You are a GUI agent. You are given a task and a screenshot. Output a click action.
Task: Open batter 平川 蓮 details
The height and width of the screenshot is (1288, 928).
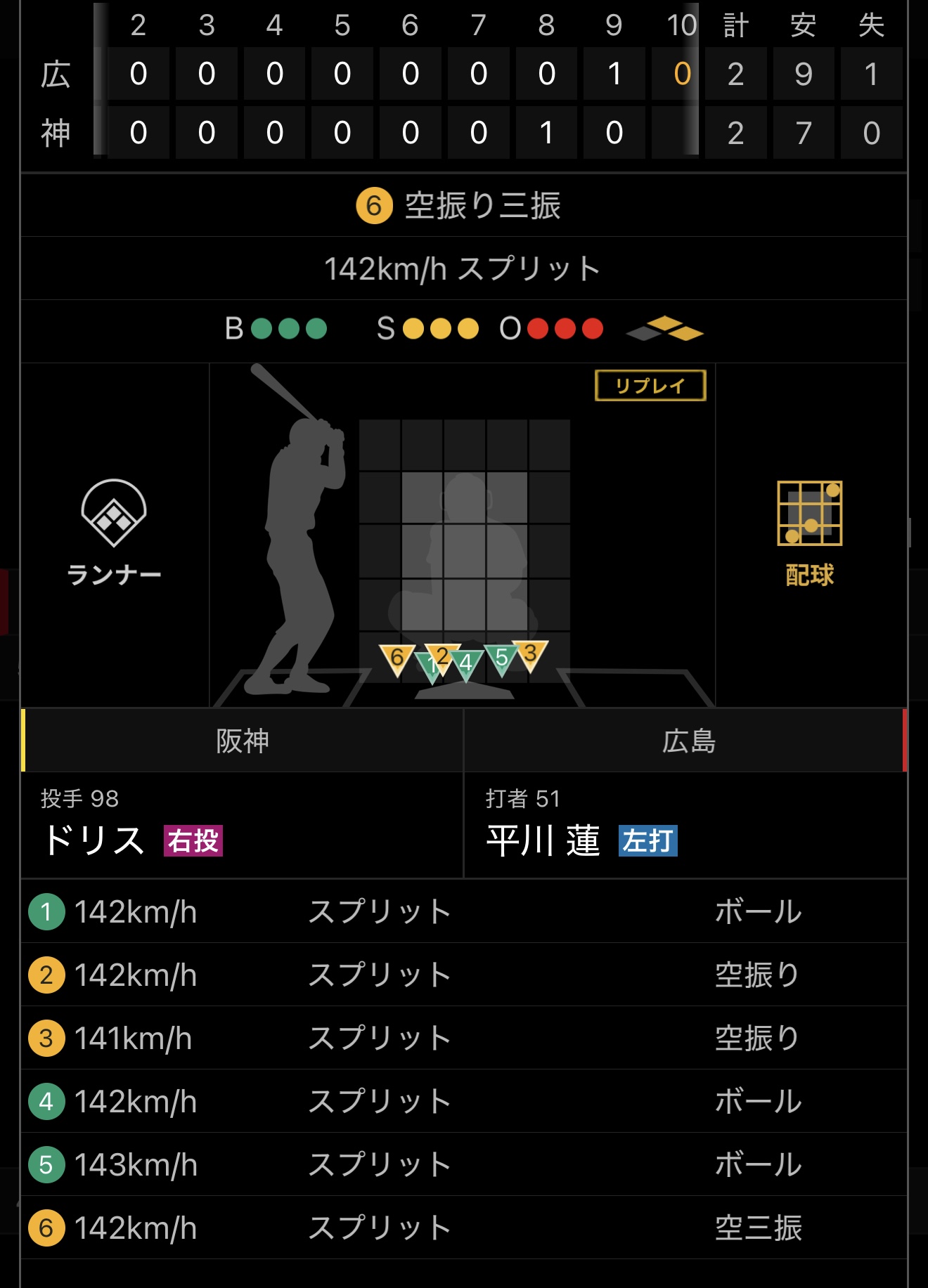click(543, 840)
